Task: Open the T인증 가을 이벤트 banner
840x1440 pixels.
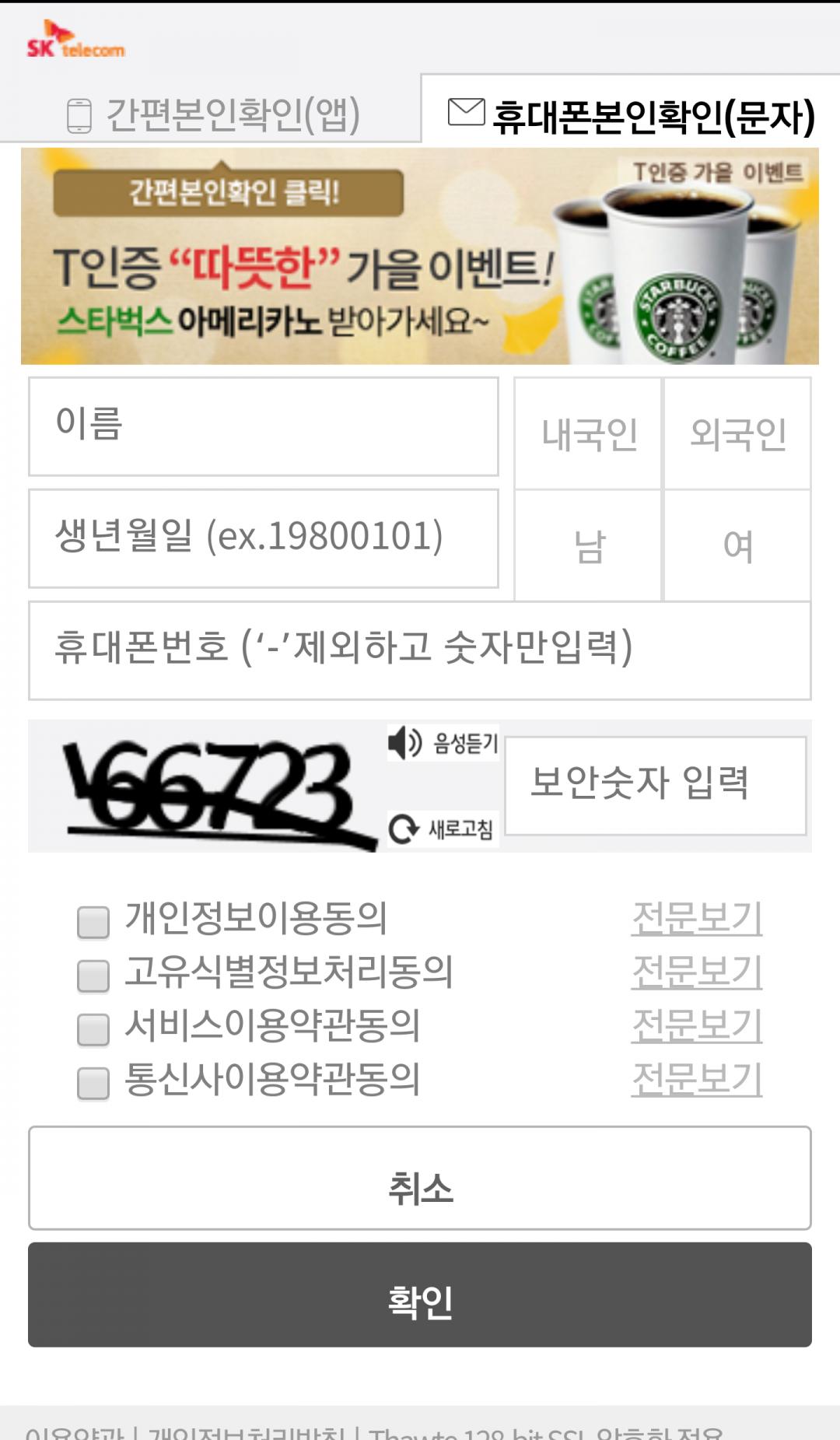Action: [x=420, y=257]
